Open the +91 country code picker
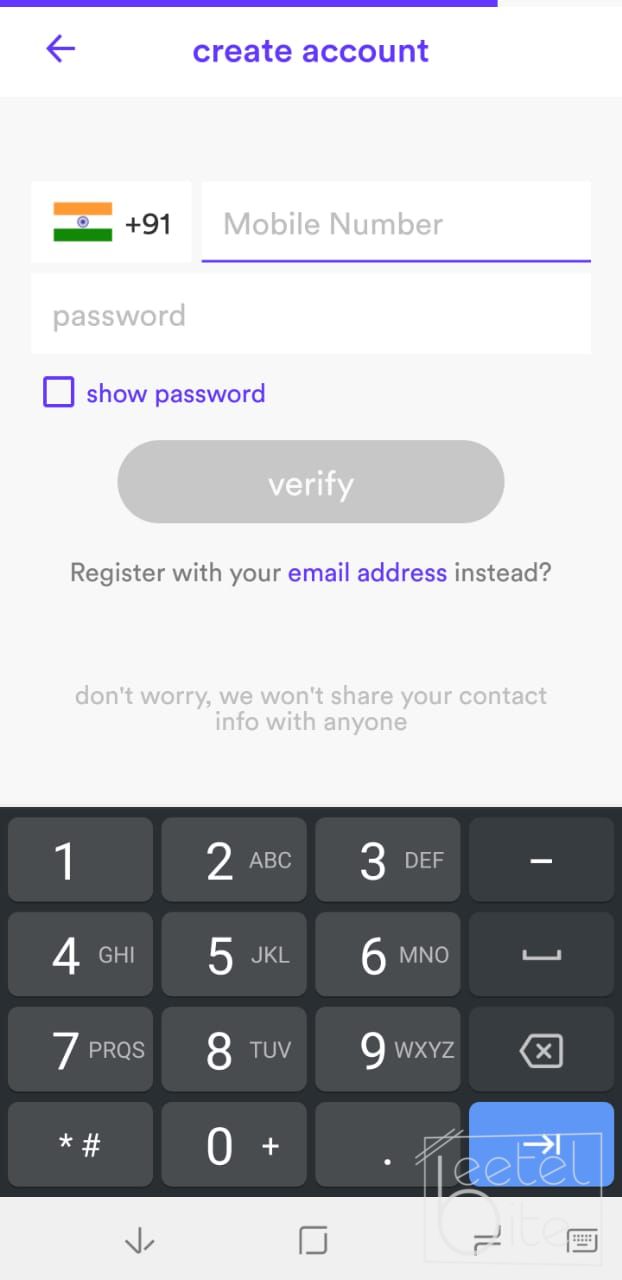 tap(111, 223)
